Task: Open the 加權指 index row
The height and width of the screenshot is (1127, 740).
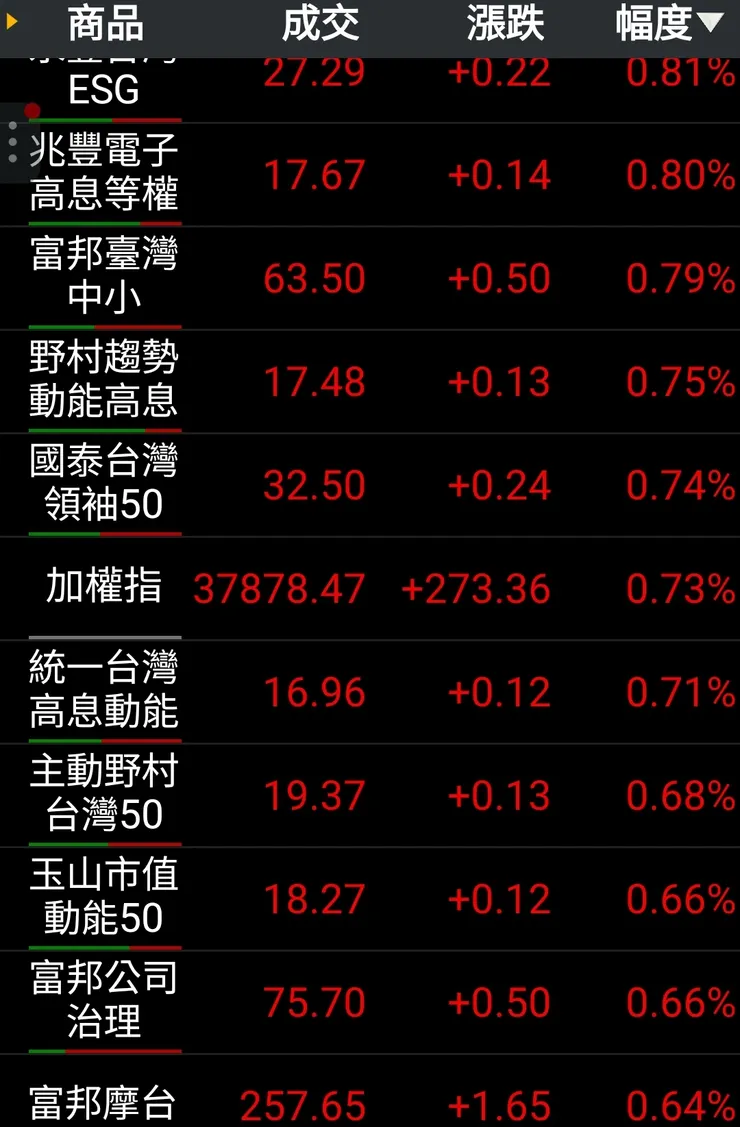Action: (x=105, y=589)
